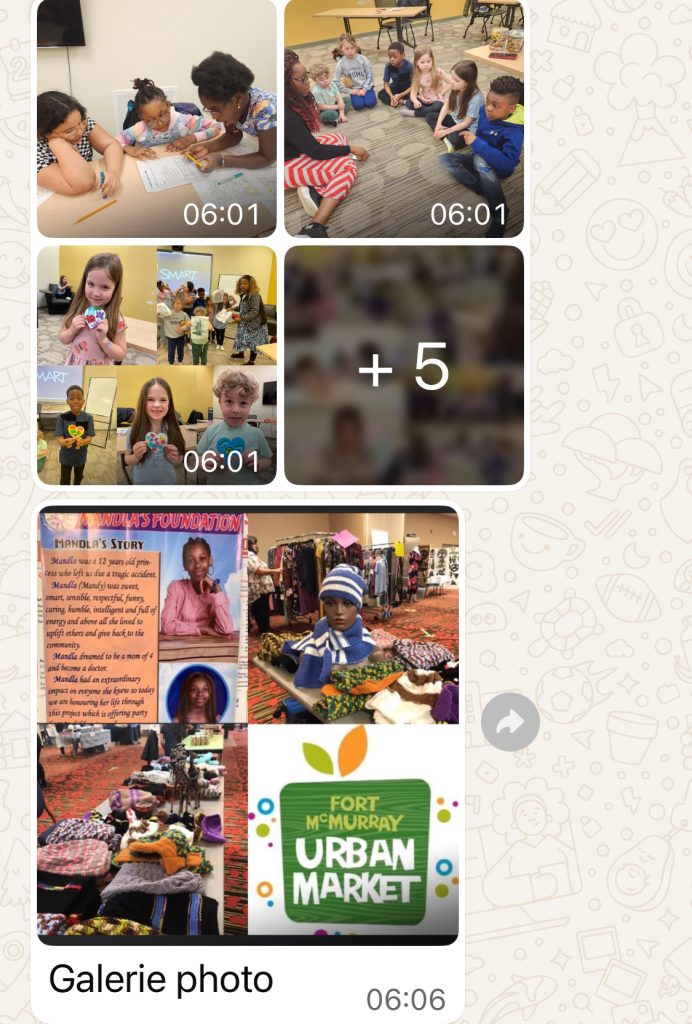This screenshot has width=692, height=1024.
Task: View the +5 more photos tile
Action: click(x=404, y=365)
